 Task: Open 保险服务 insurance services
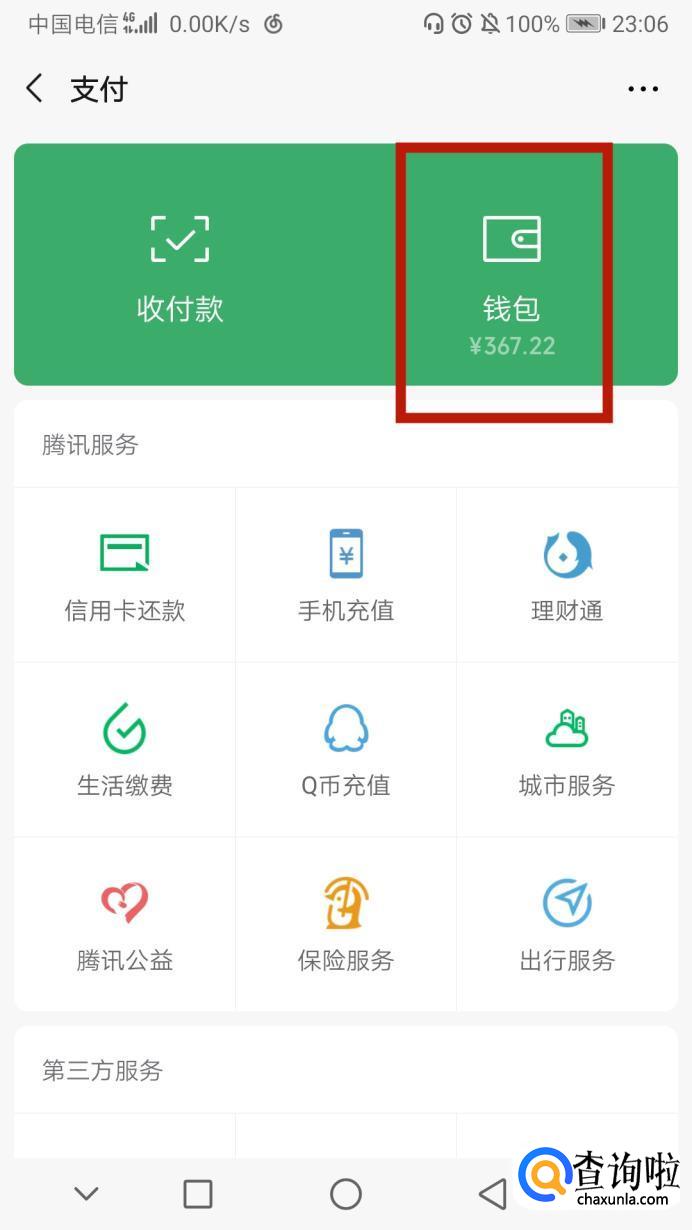(x=346, y=924)
